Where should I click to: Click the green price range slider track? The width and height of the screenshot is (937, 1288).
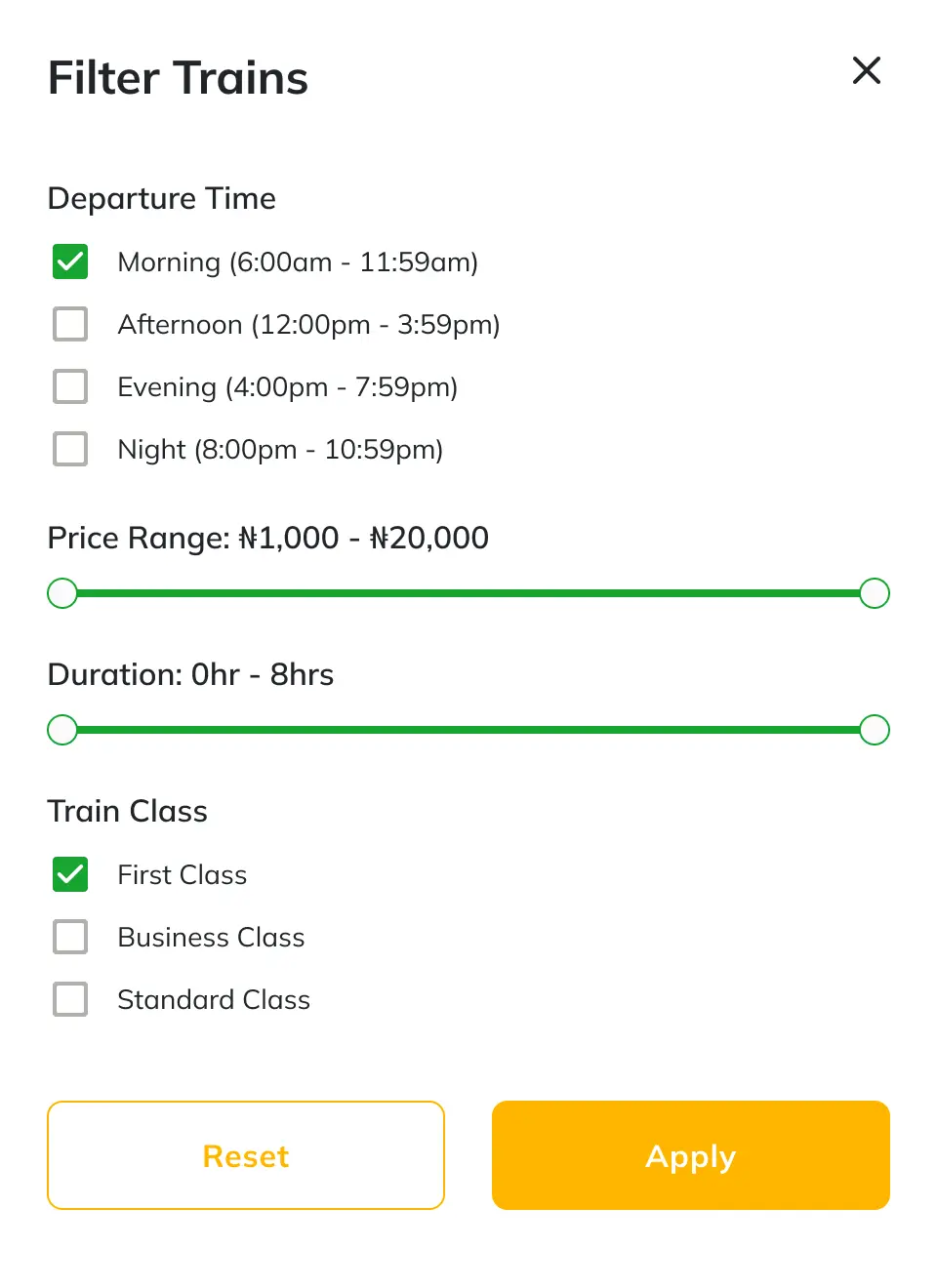(468, 592)
